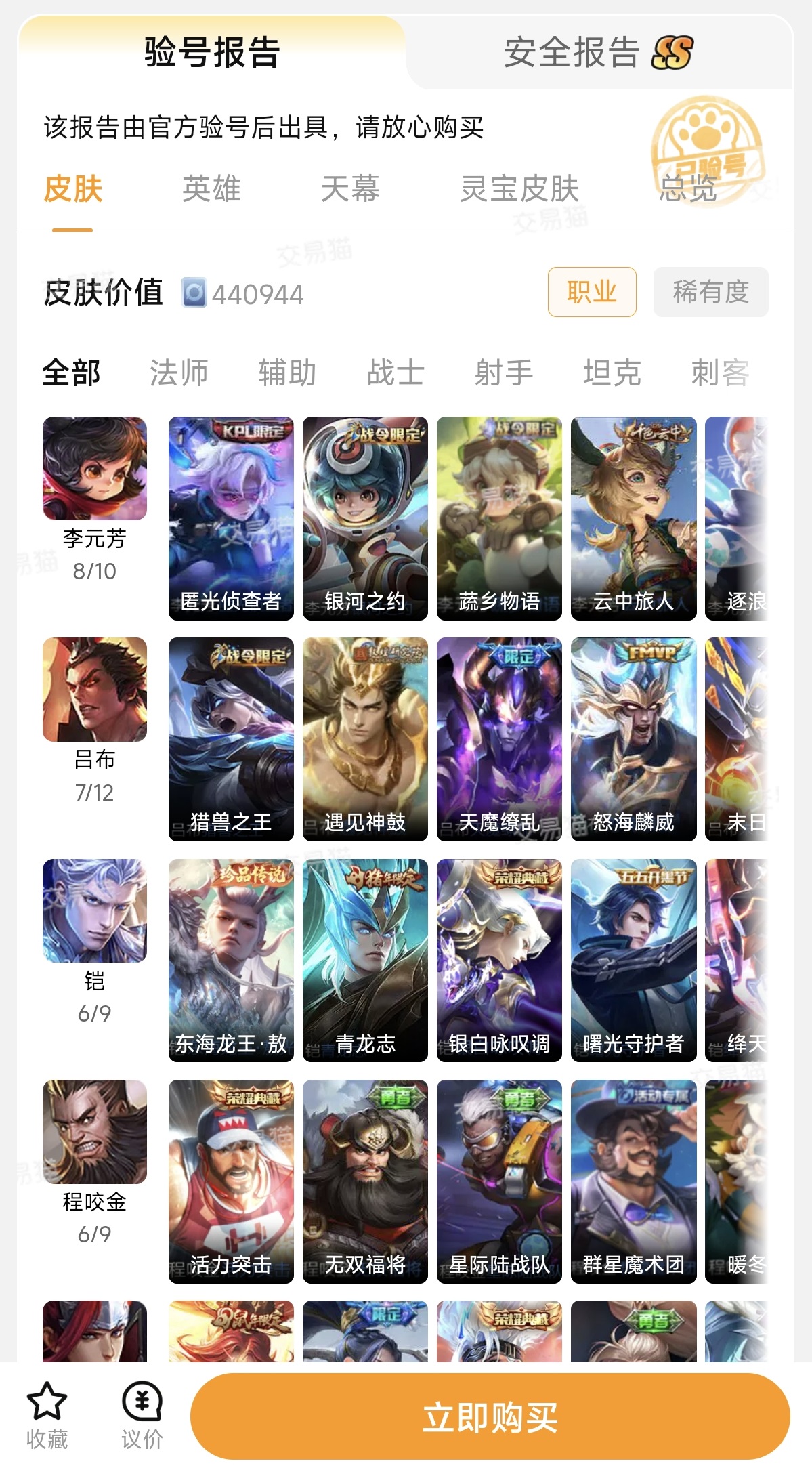
Task: Sort skins by 稀有度
Action: 710,292
